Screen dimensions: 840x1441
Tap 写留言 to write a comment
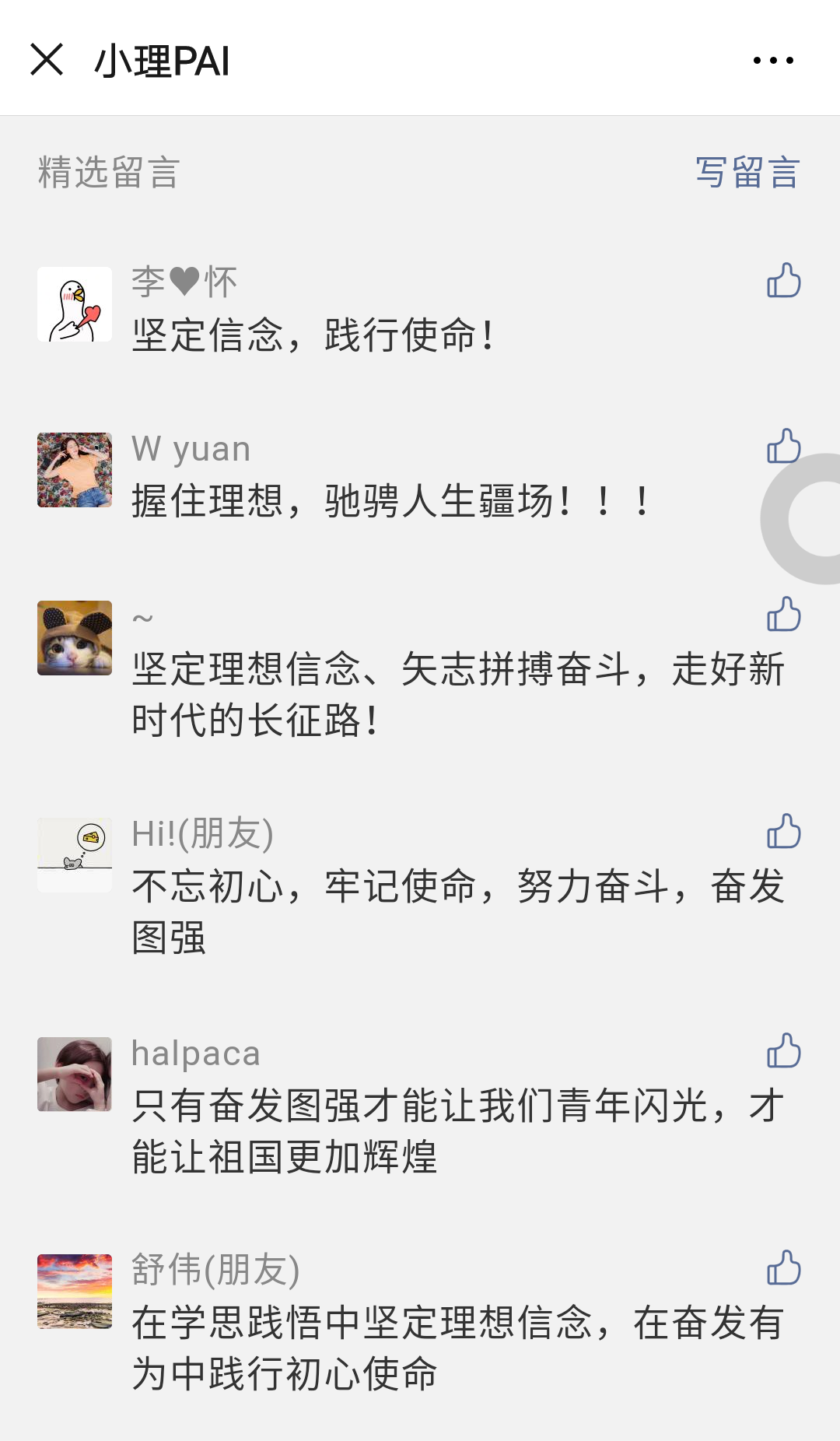click(x=747, y=173)
